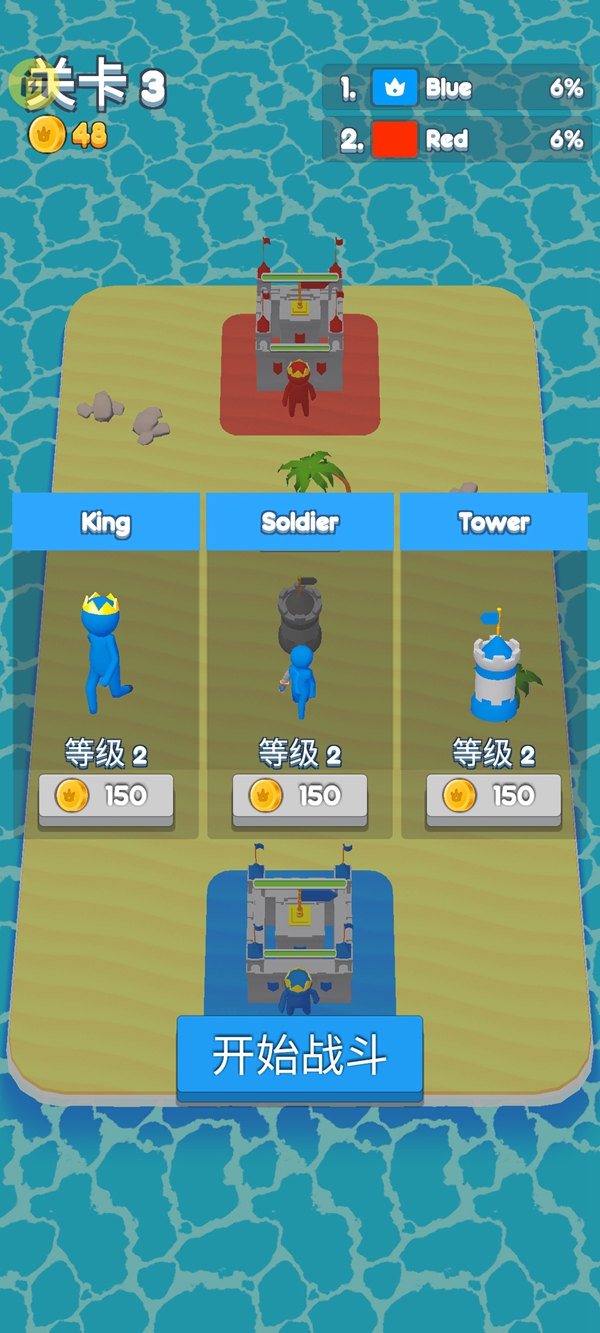Buy the King upgrade for 150 coins
This screenshot has height=1333, width=600.
point(106,797)
